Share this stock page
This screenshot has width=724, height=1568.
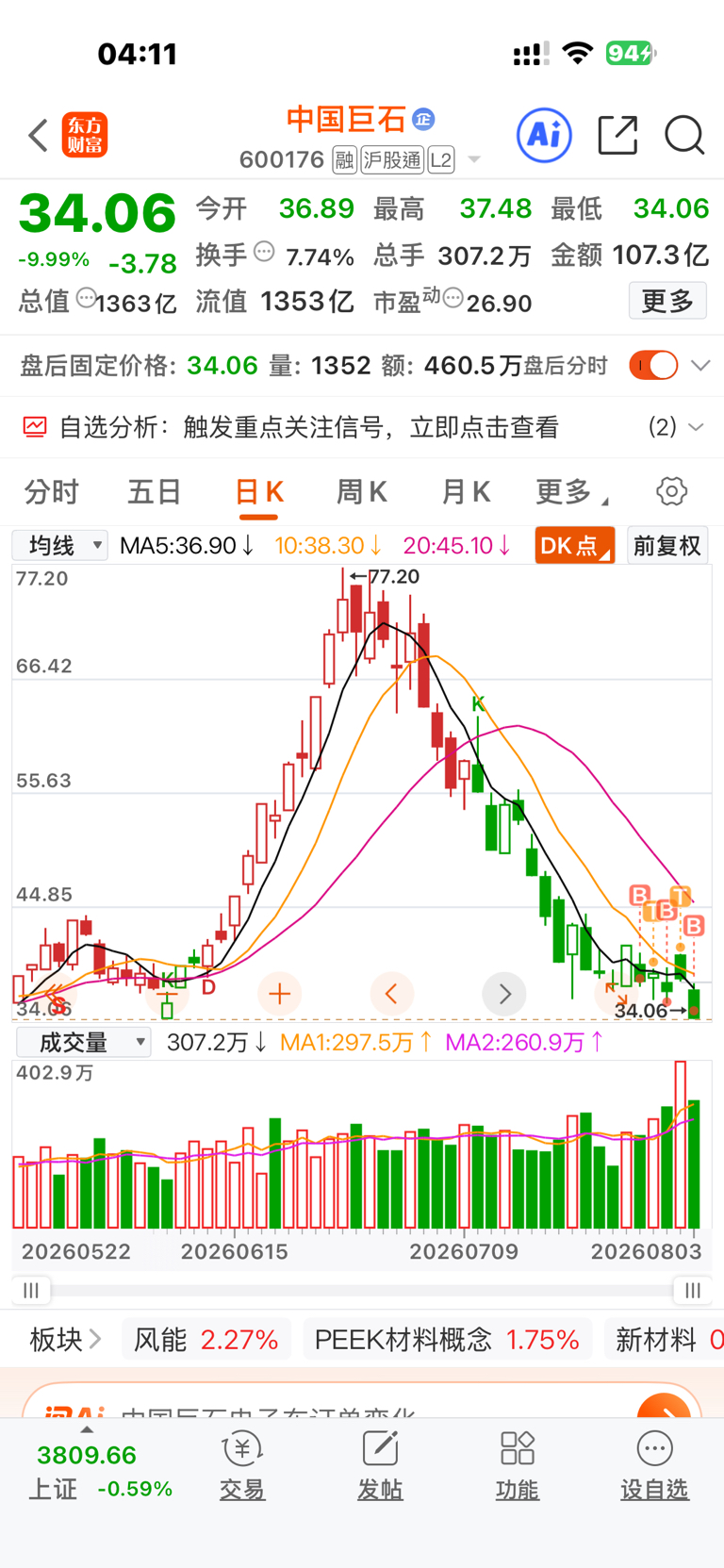[x=618, y=136]
